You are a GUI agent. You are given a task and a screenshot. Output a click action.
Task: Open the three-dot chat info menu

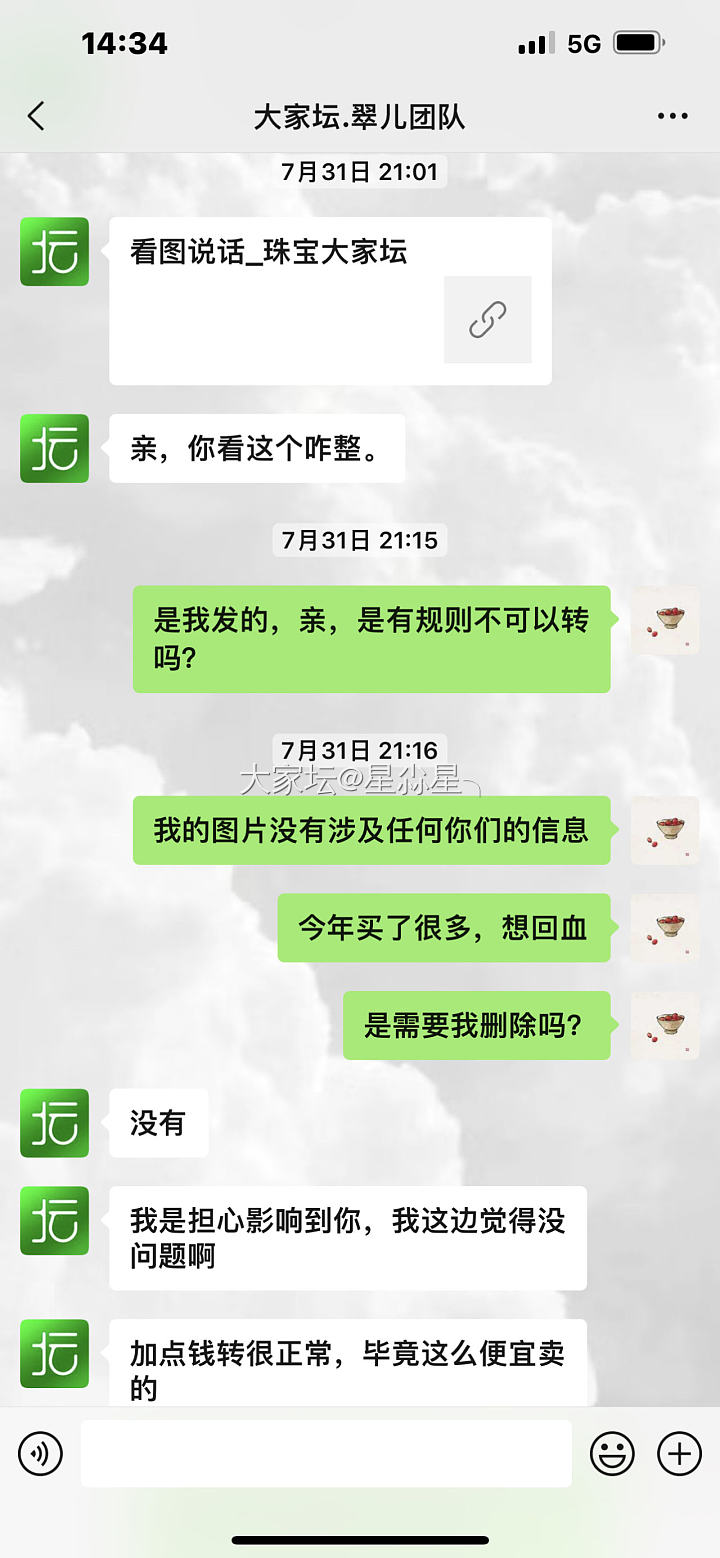click(673, 117)
